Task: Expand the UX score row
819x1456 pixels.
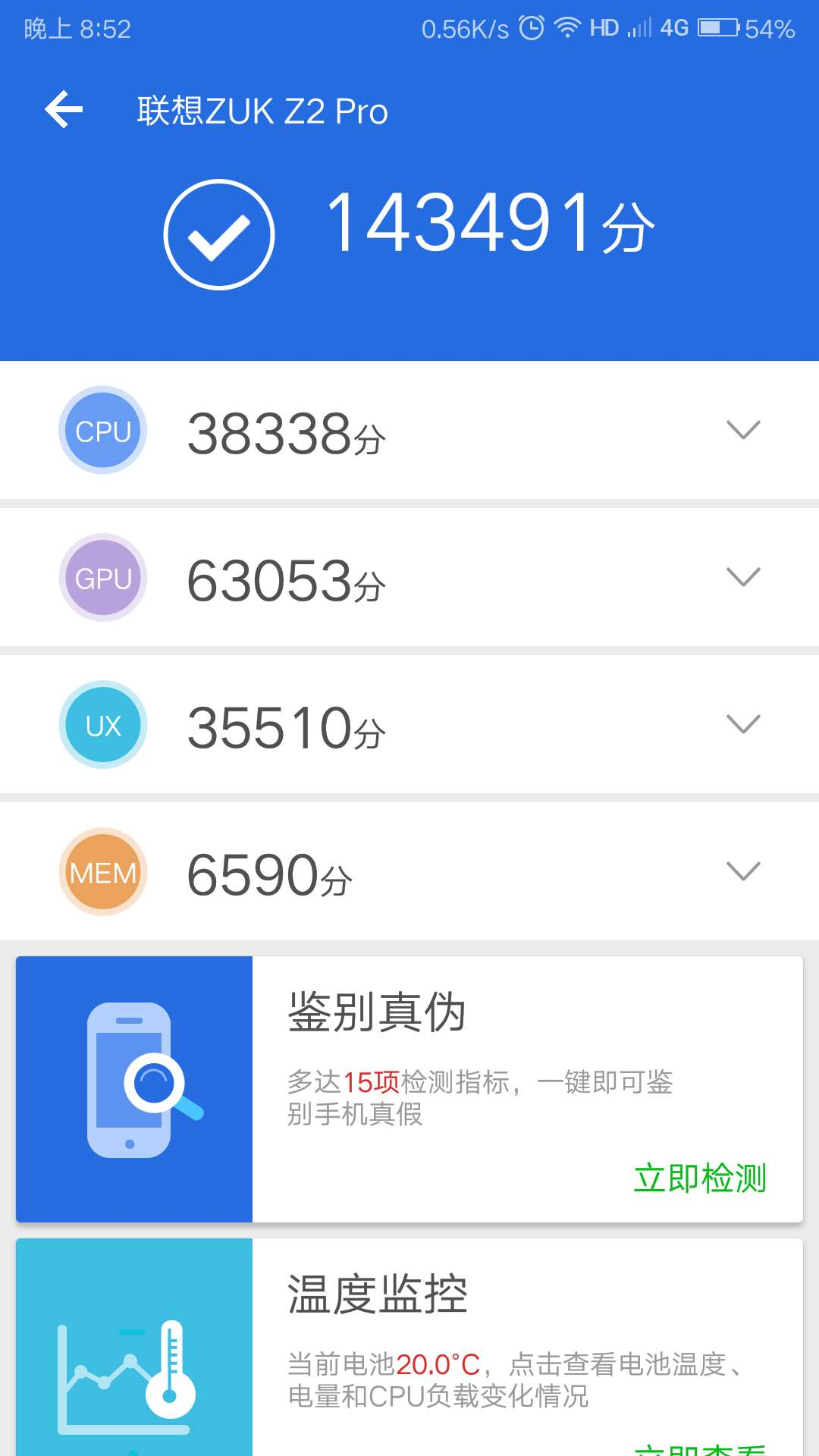Action: [742, 724]
